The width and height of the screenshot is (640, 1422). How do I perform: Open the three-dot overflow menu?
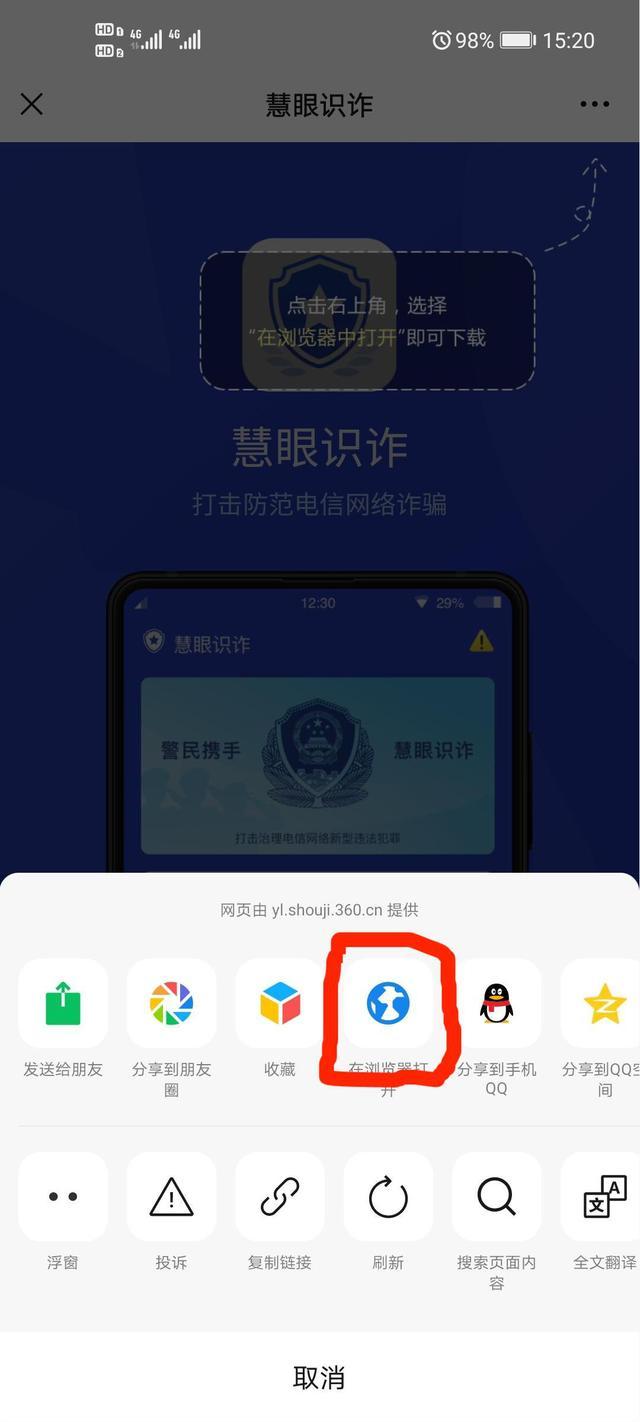[594, 104]
